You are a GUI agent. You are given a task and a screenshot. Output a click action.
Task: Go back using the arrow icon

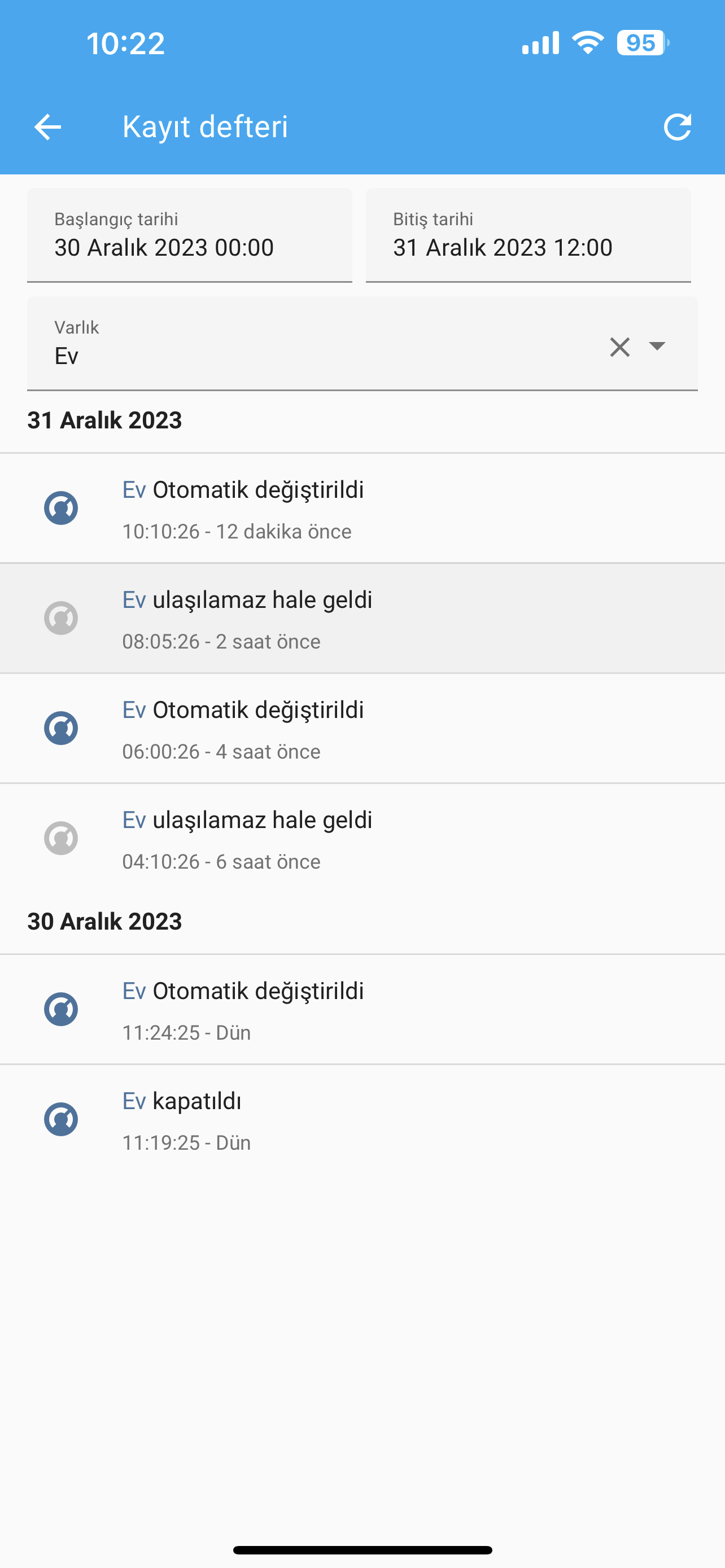click(x=47, y=127)
